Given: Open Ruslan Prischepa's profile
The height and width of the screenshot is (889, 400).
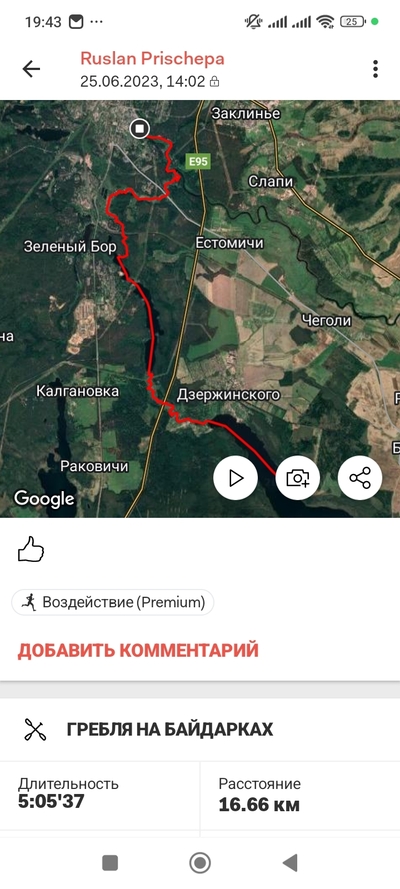Looking at the screenshot, I should point(152,58).
